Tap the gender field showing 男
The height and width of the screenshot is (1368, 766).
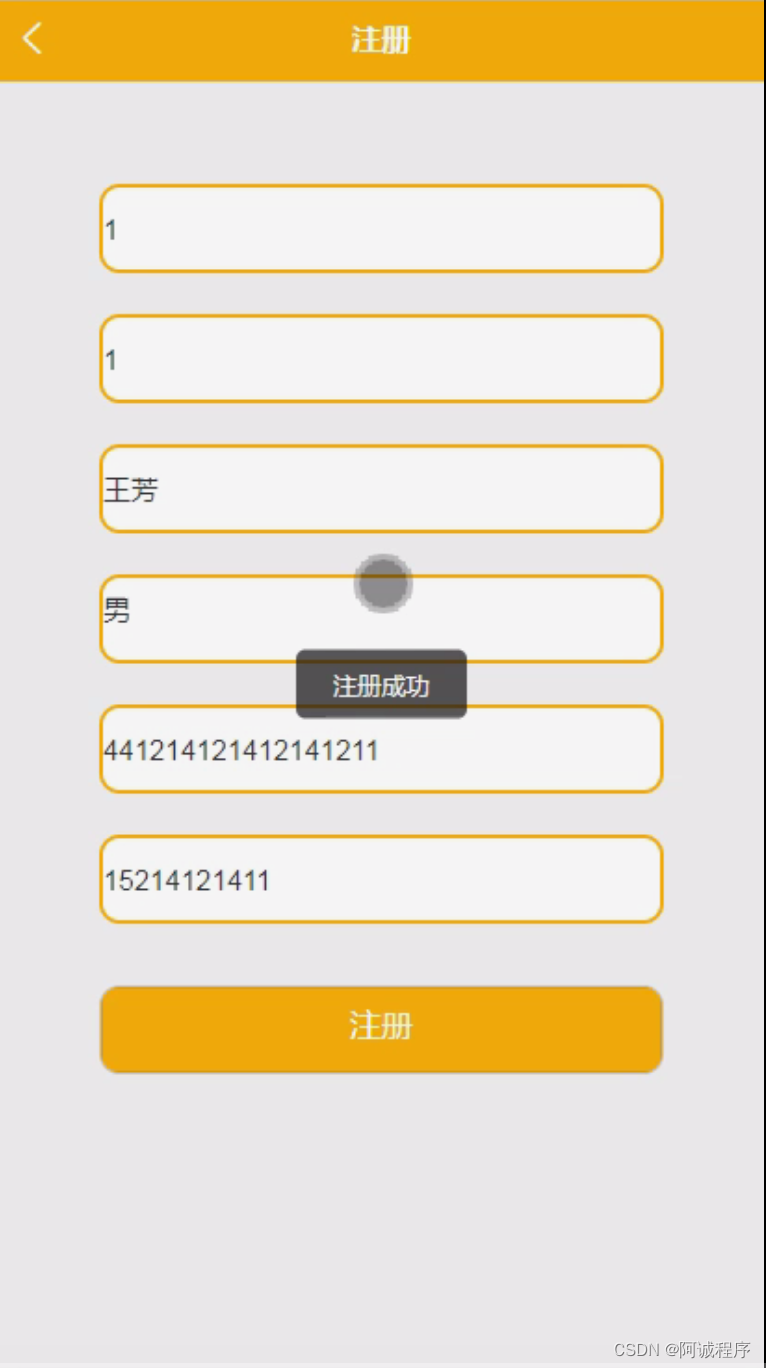[x=381, y=618]
